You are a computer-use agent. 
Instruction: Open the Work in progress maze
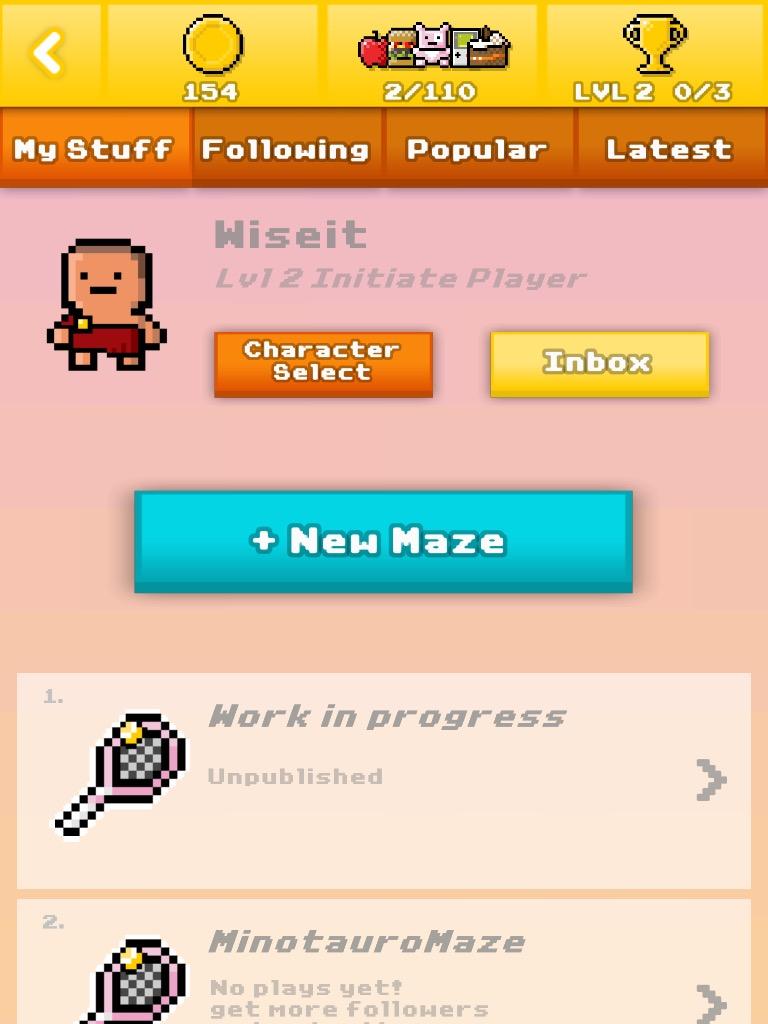point(383,780)
